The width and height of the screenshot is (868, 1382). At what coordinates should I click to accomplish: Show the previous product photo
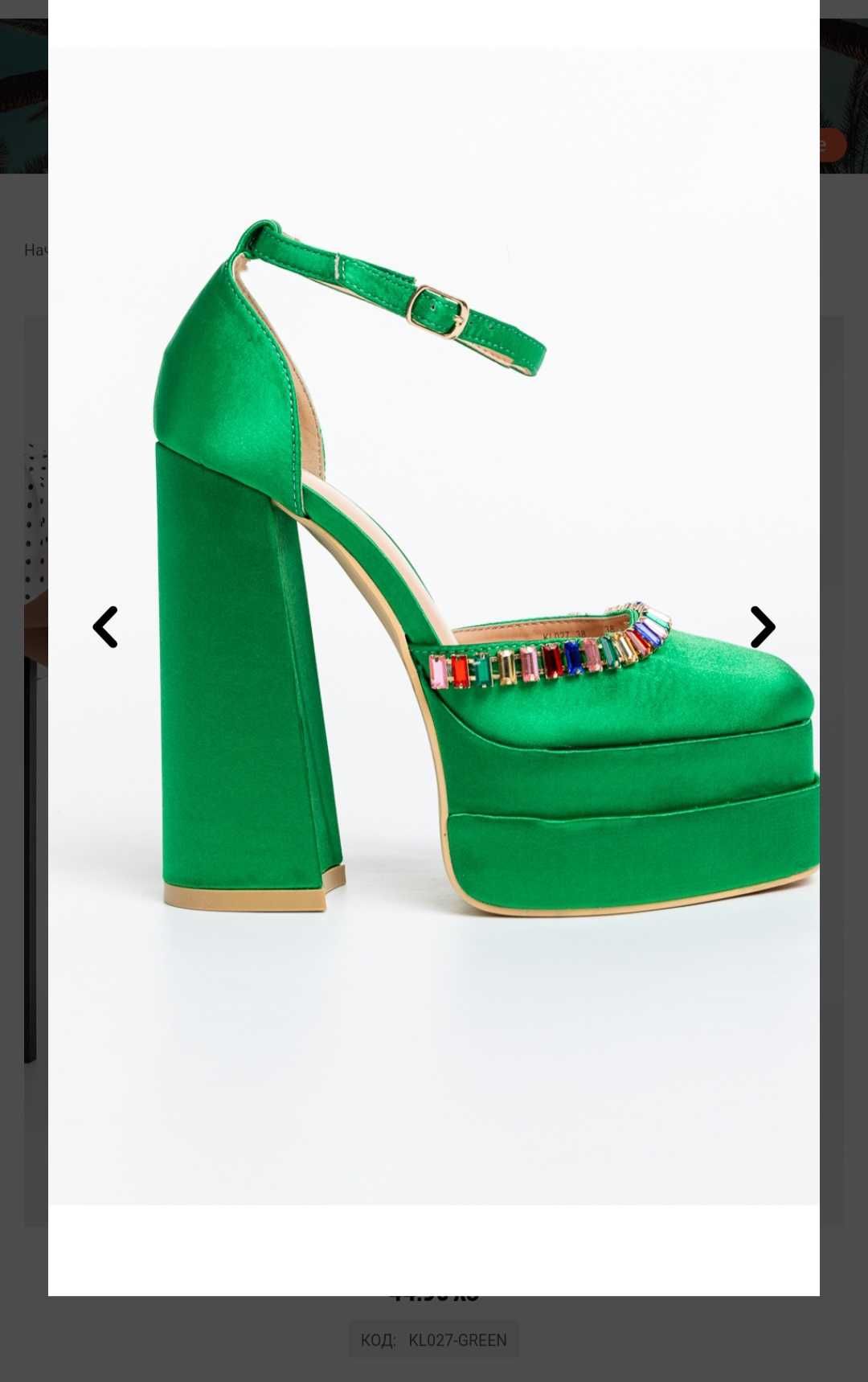point(105,627)
